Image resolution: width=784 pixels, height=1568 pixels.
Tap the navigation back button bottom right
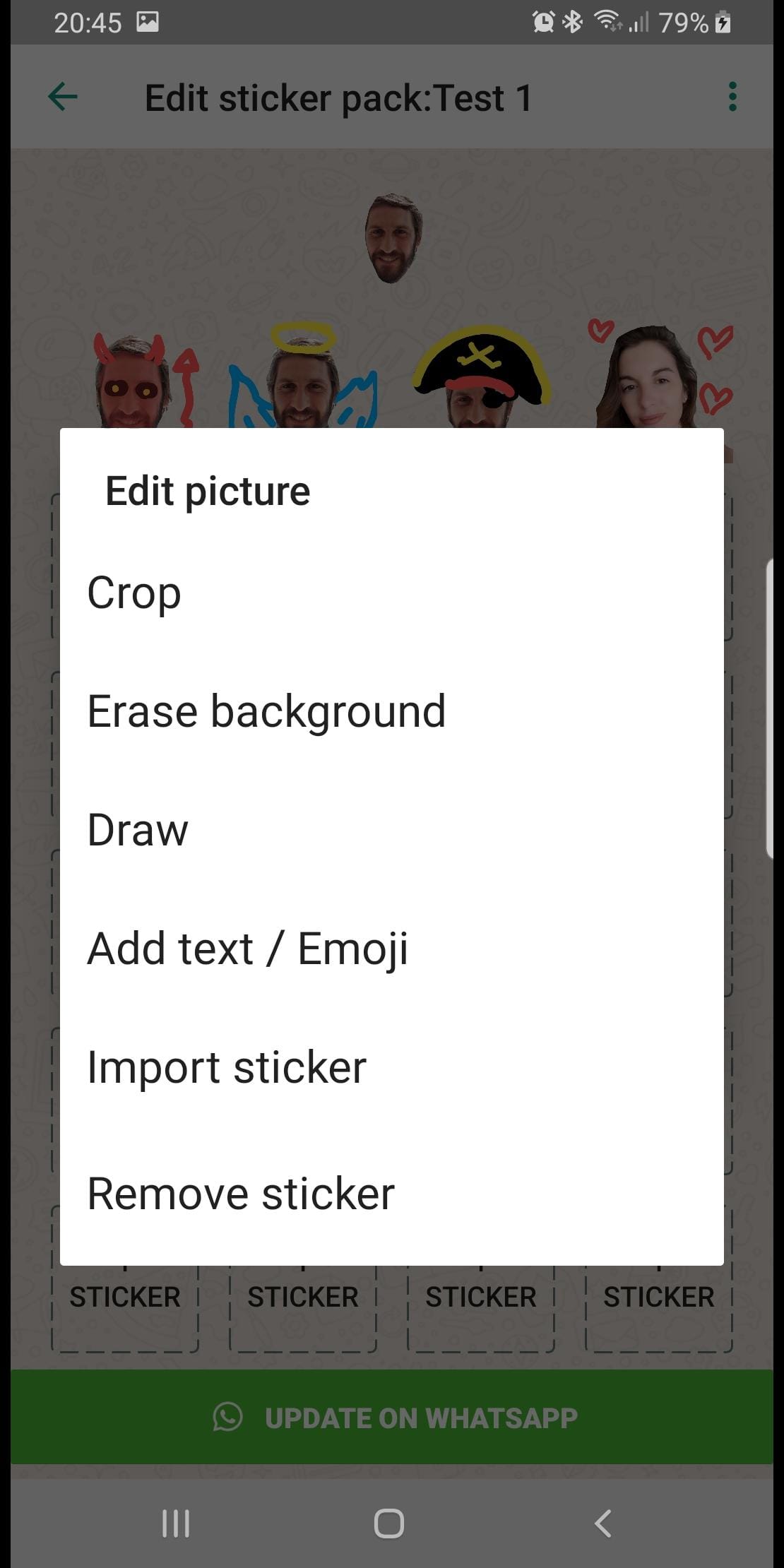click(x=602, y=1523)
